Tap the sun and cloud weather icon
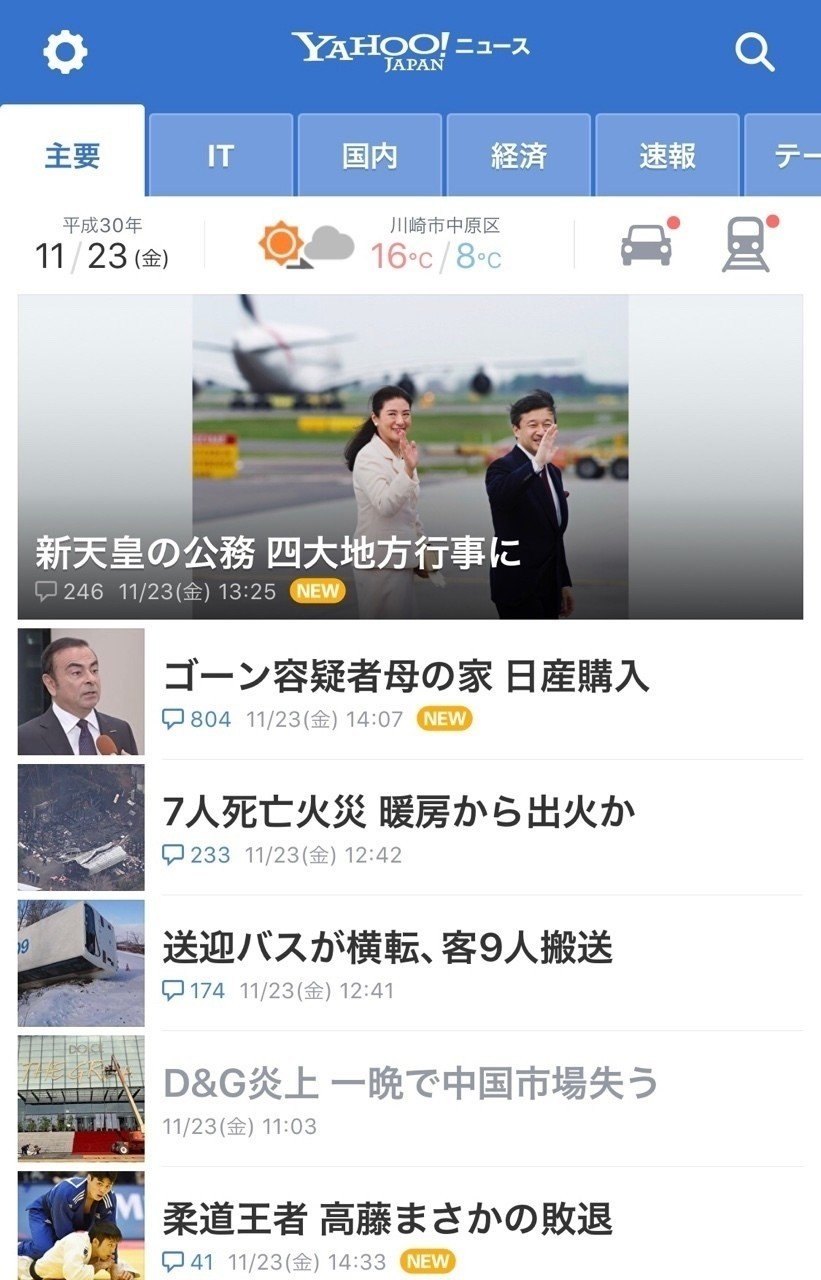Viewport: 821px width, 1280px height. tap(303, 243)
